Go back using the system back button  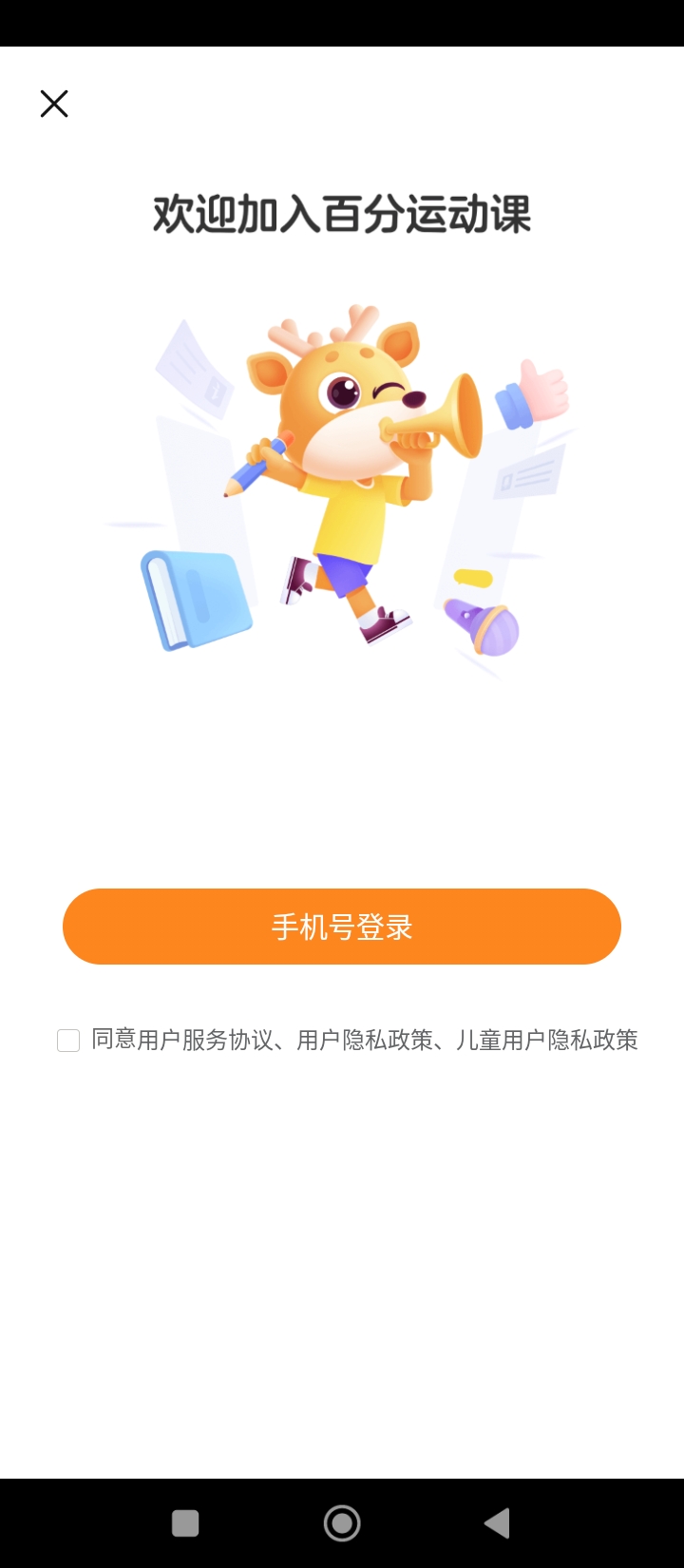pos(497,1523)
